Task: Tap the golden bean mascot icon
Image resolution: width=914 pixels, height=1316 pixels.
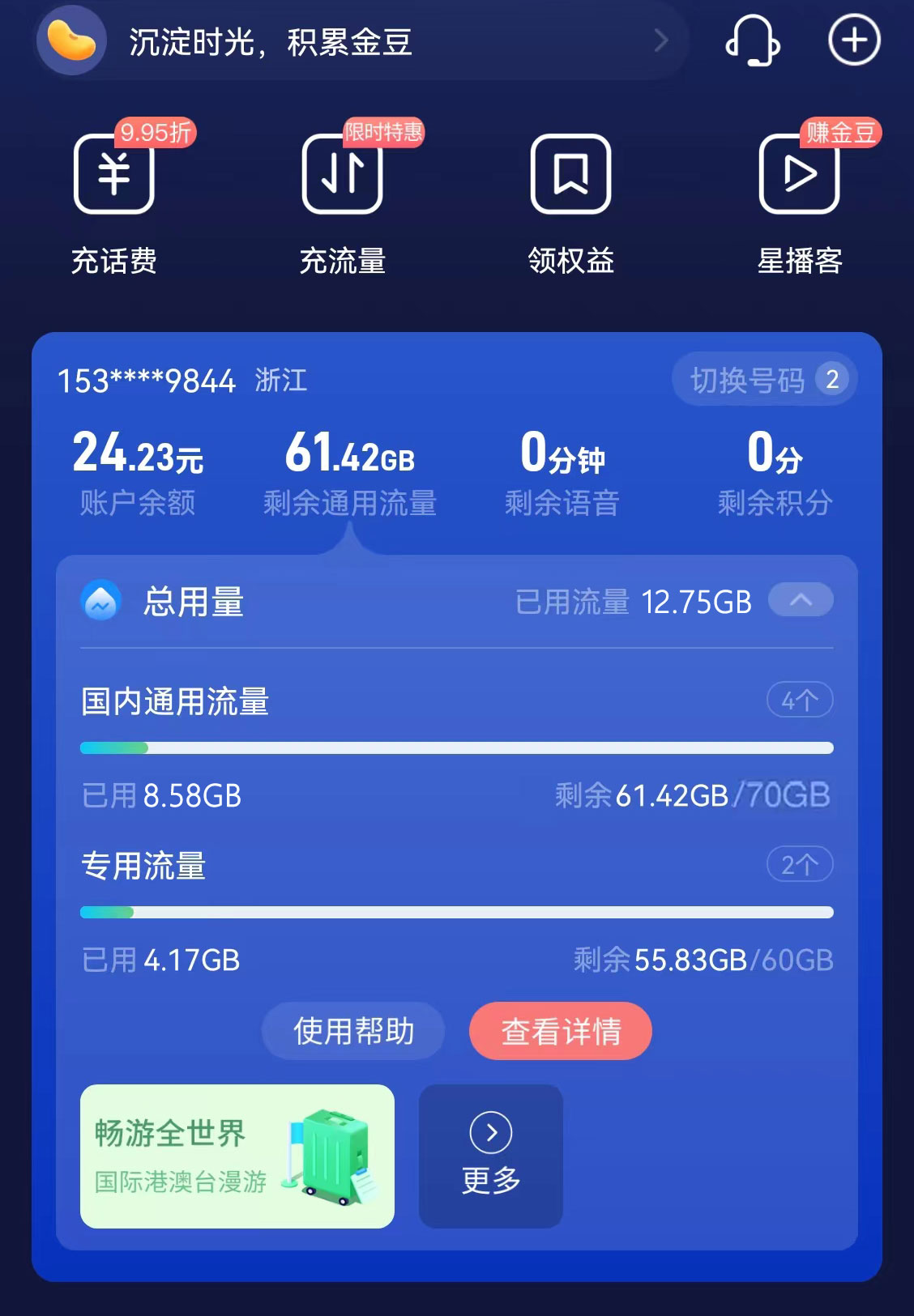Action: coord(71,39)
